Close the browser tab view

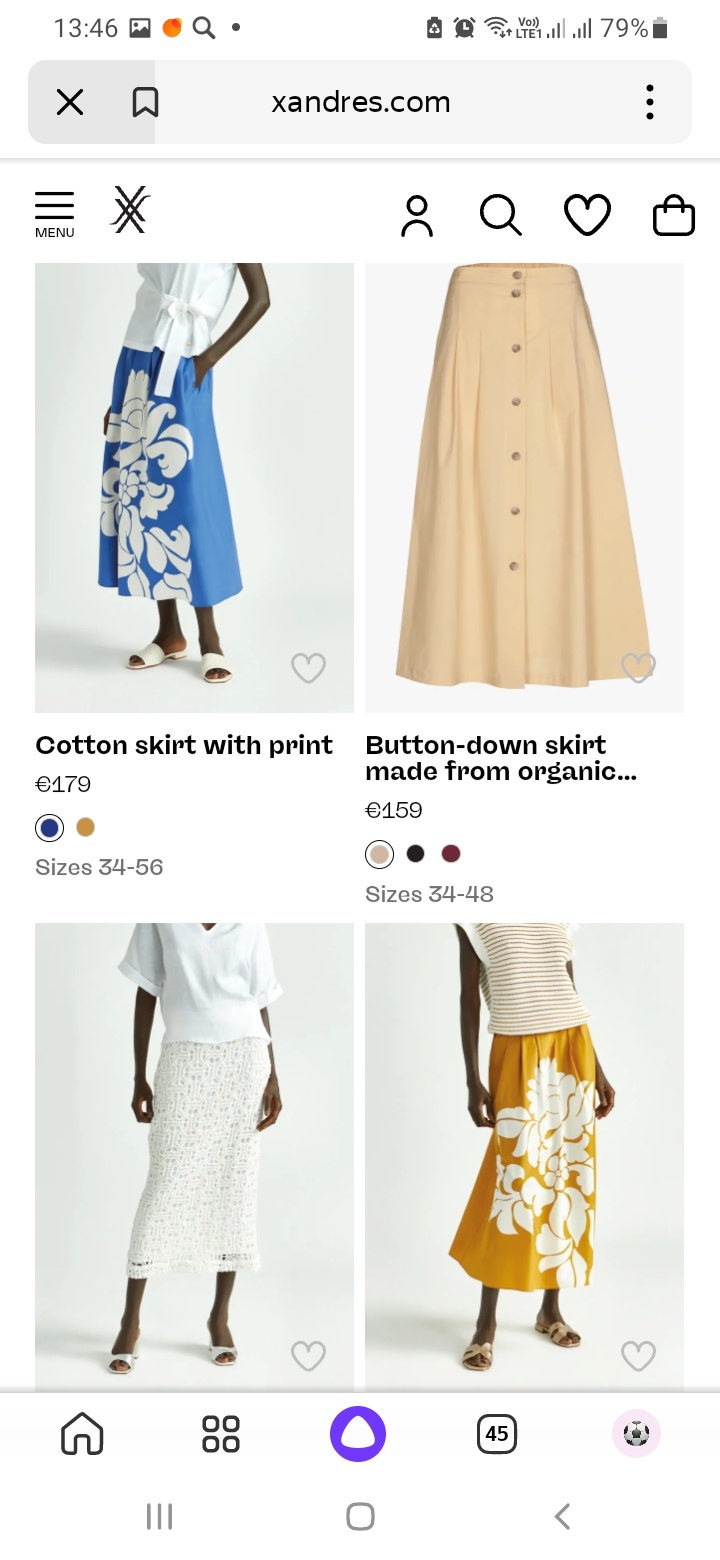tap(70, 102)
